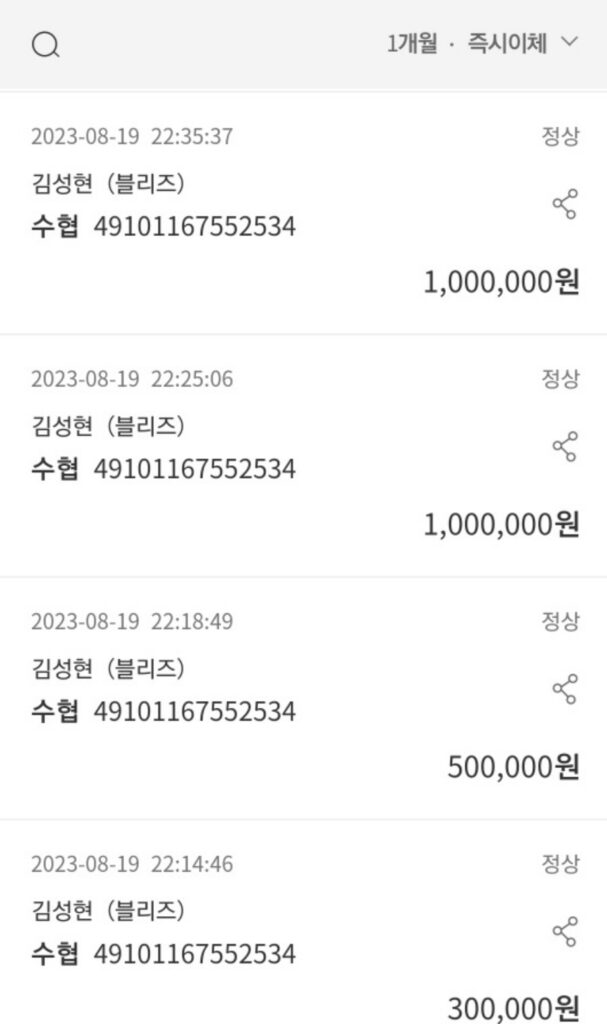
Task: Open the 22:25:06 transaction details
Action: pos(303,456)
